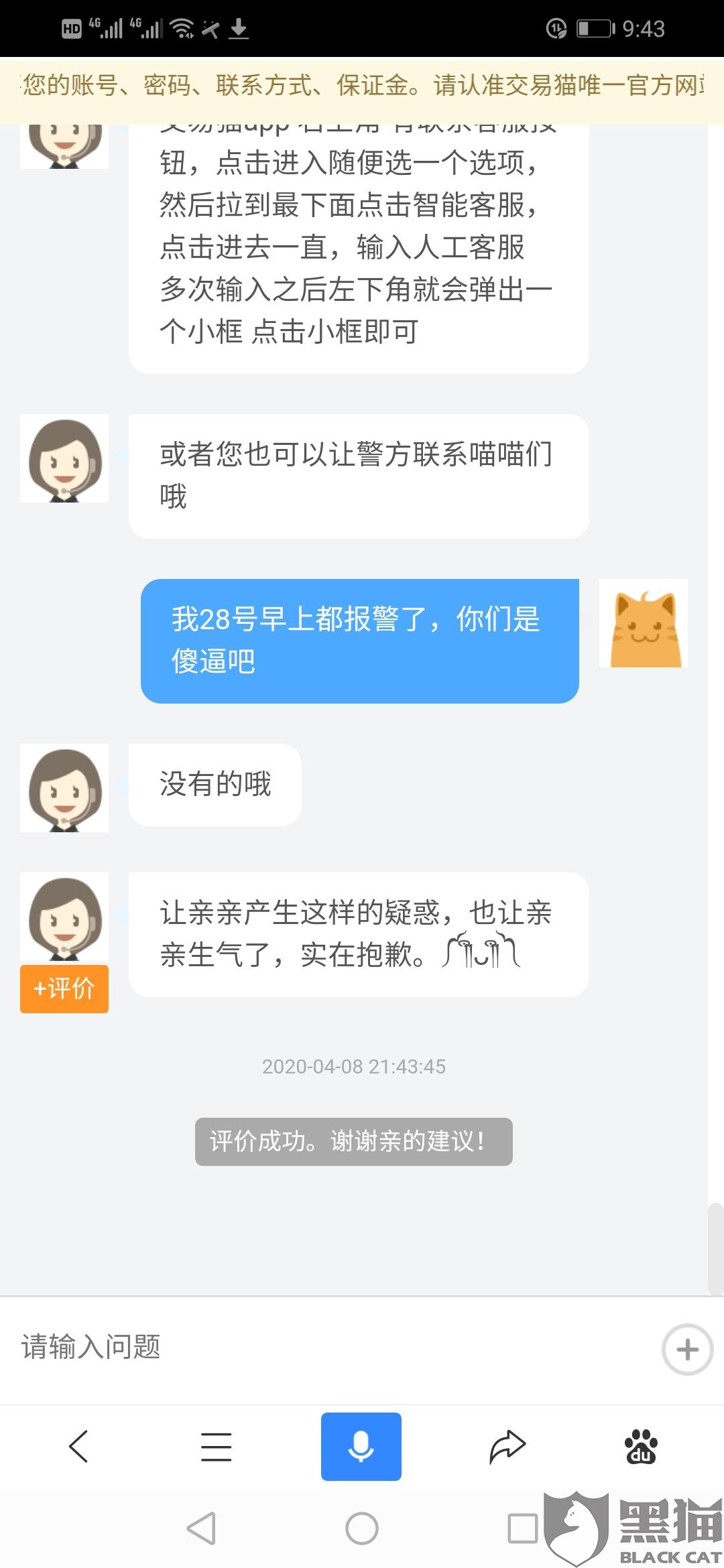Open the Baidu paw home icon
The image size is (724, 1568).
(x=642, y=1446)
